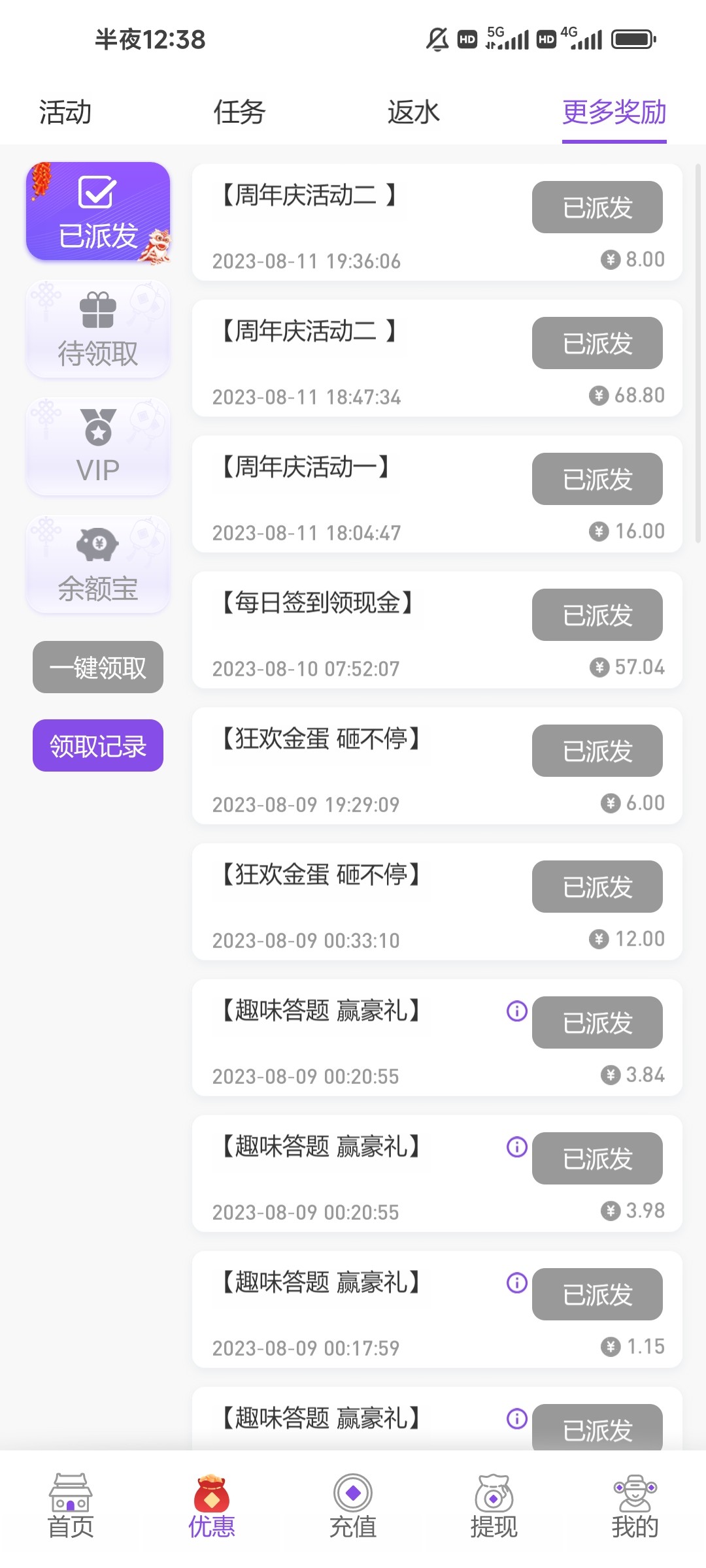Switch to the 余额宝 category

click(x=98, y=564)
